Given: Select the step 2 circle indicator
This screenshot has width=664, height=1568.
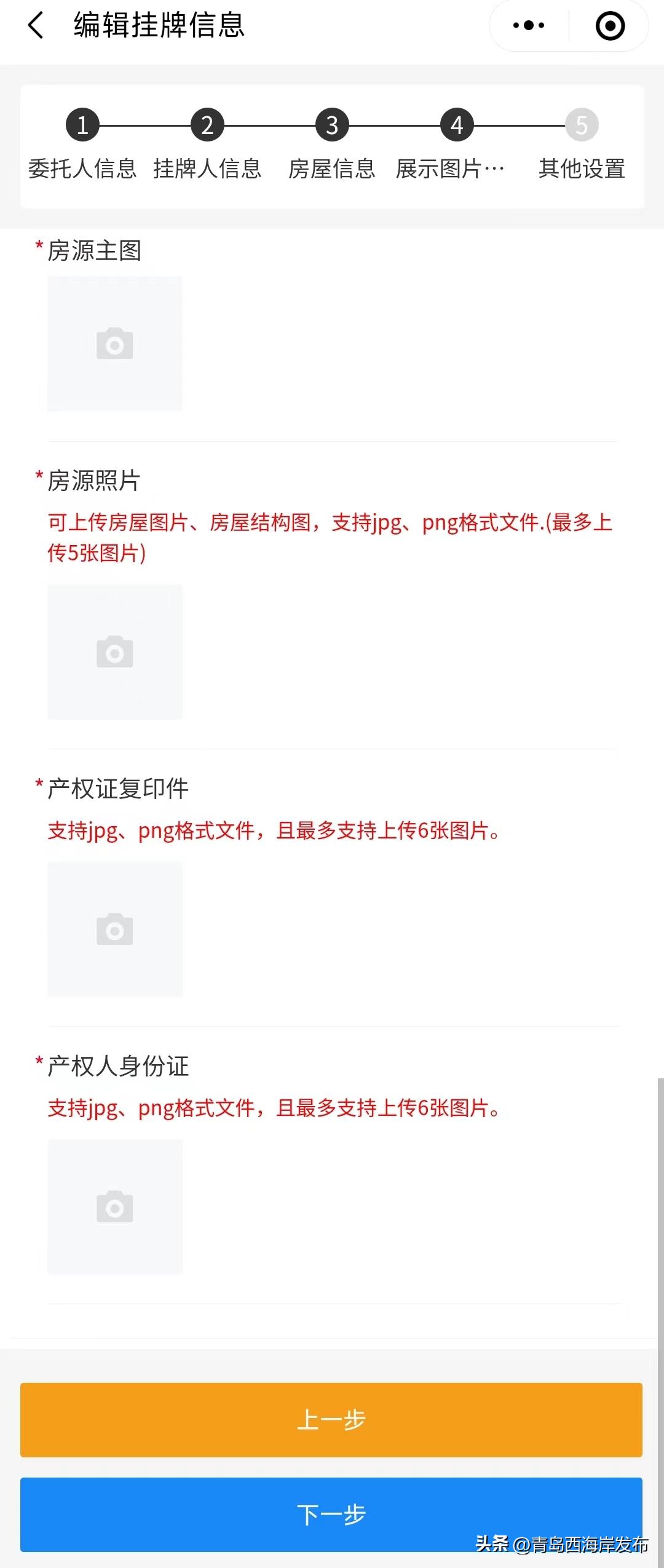Looking at the screenshot, I should (207, 124).
